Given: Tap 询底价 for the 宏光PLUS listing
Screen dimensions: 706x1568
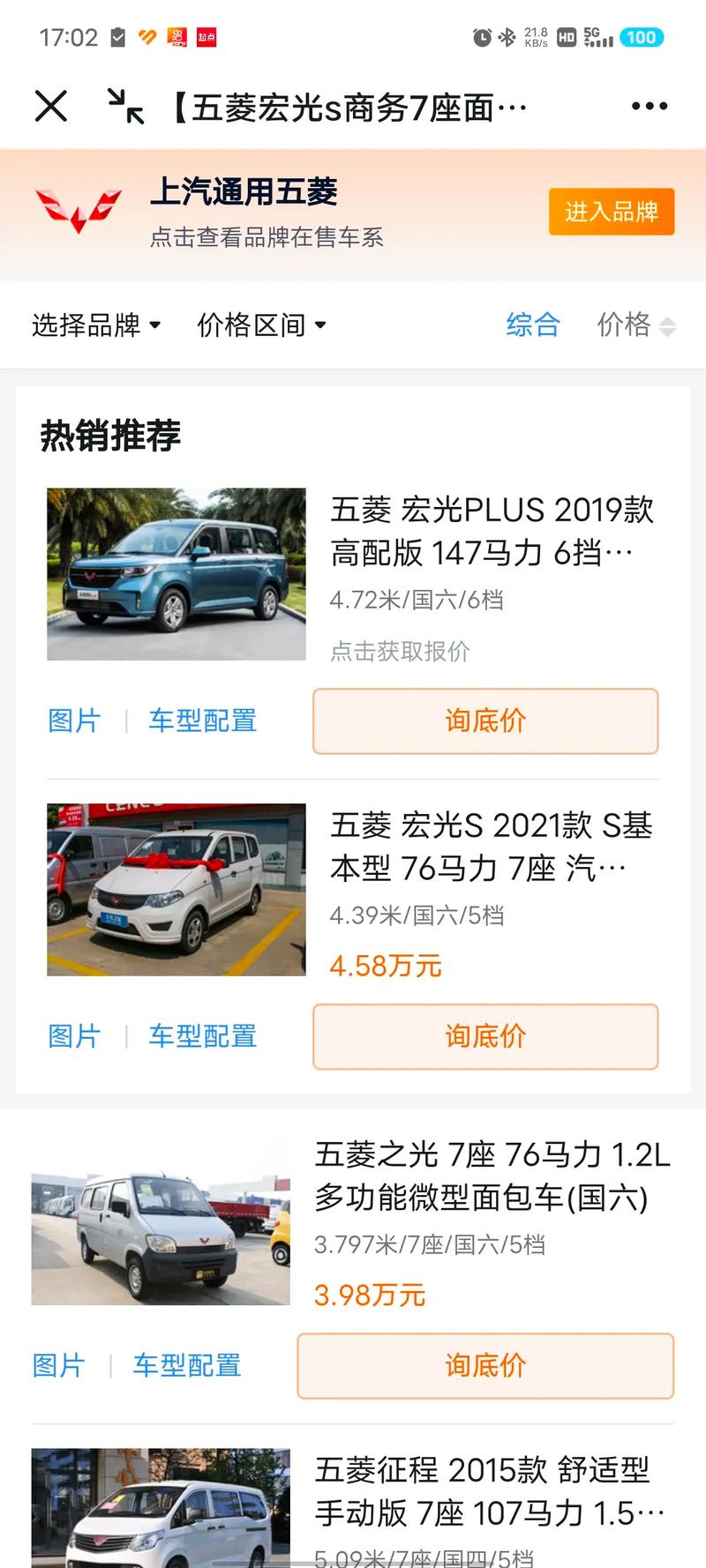Looking at the screenshot, I should (485, 721).
